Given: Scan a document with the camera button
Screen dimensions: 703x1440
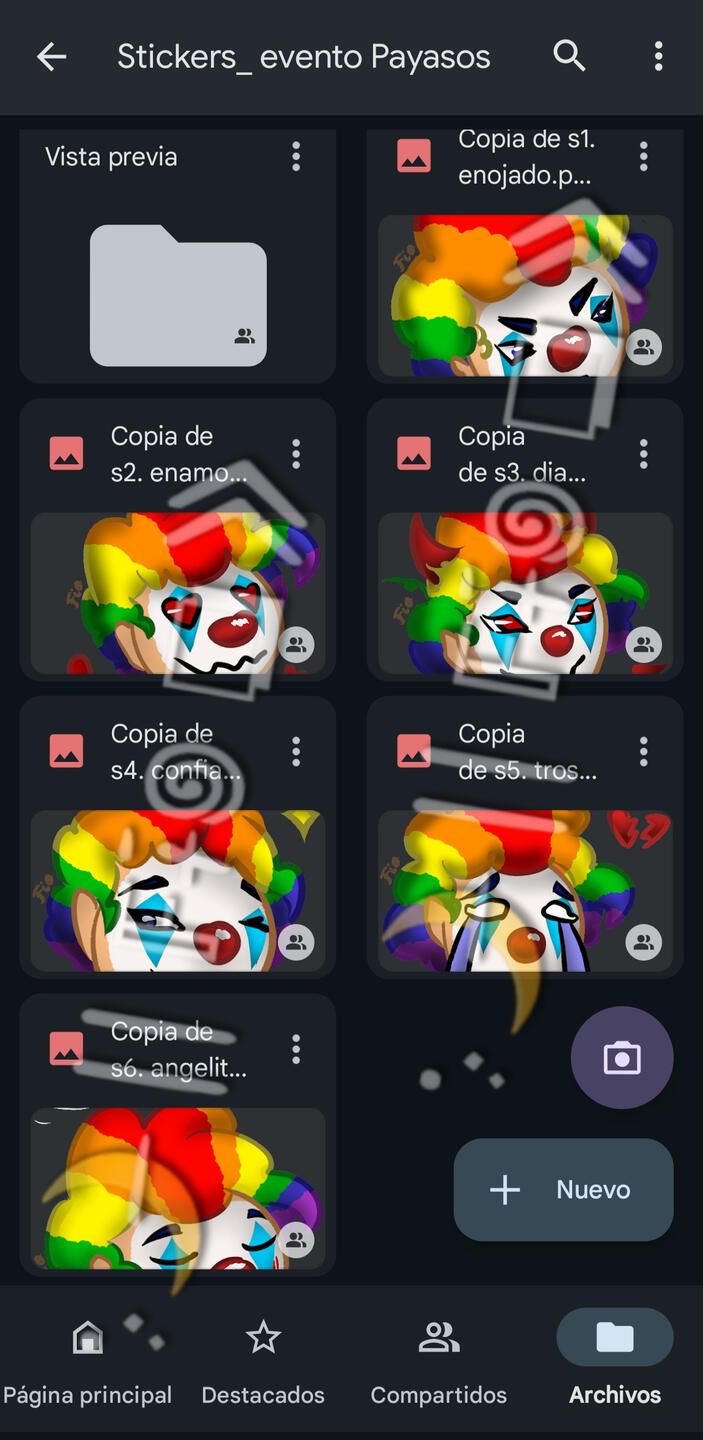Looking at the screenshot, I should pyautogui.click(x=622, y=1058).
